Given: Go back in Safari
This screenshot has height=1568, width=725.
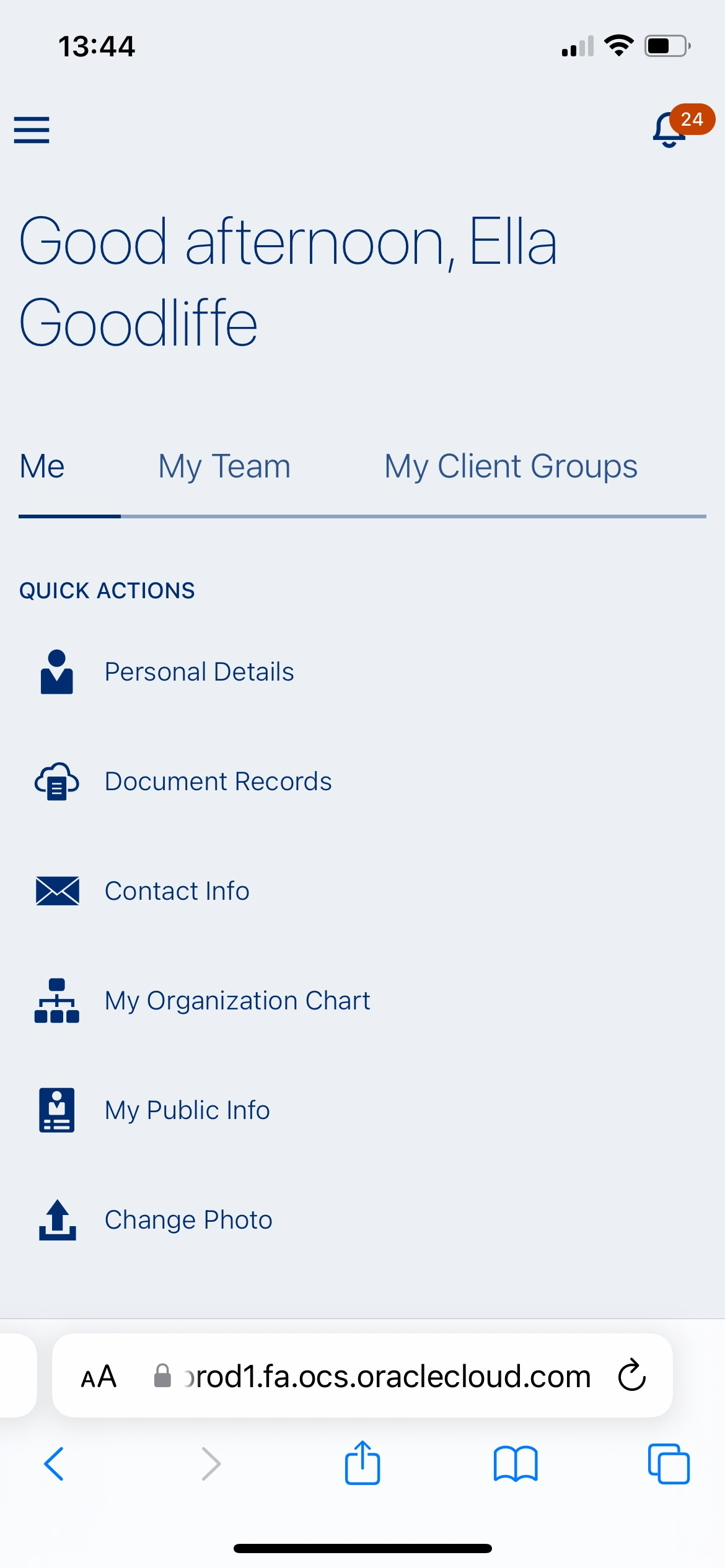Looking at the screenshot, I should pyautogui.click(x=54, y=1464).
